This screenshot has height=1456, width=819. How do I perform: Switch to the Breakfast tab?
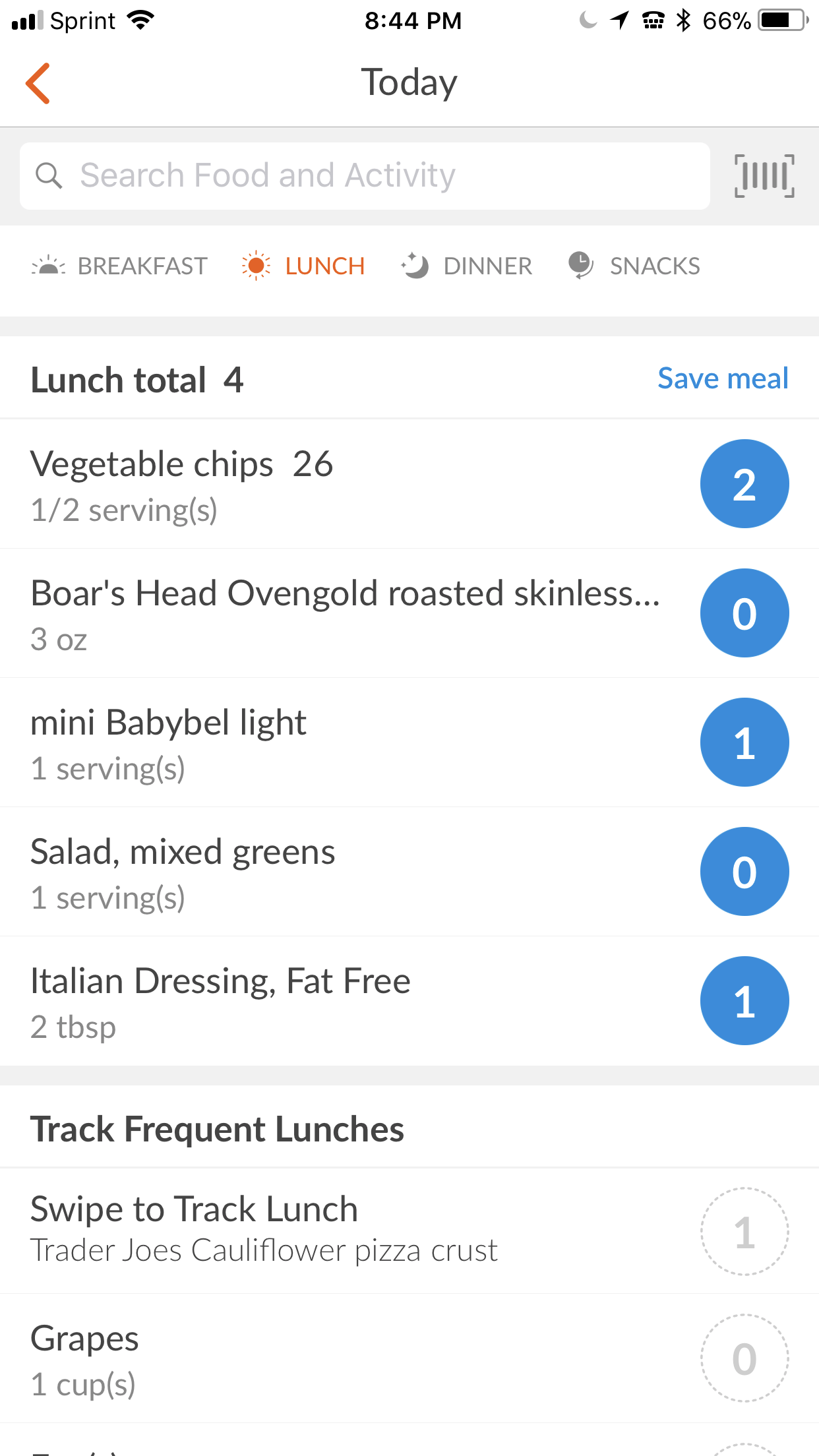120,266
